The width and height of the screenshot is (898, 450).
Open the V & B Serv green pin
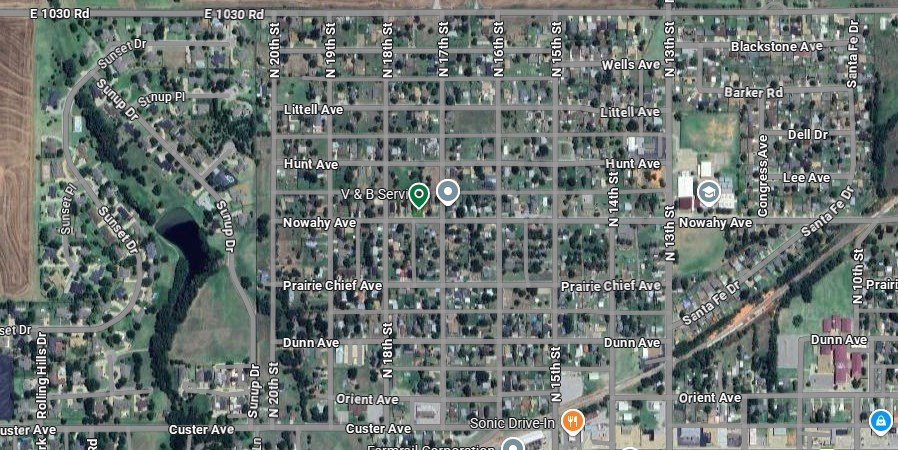[419, 195]
